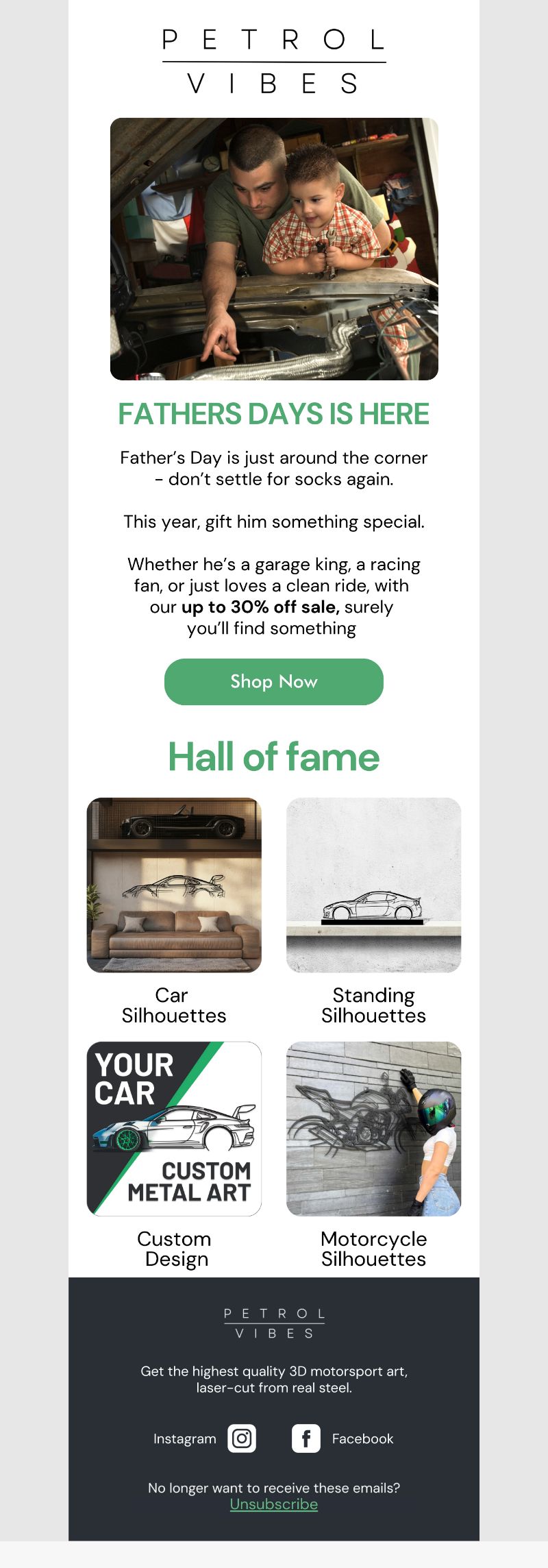This screenshot has width=548, height=1568.
Task: Open the Facebook icon in footer
Action: 306,1438
